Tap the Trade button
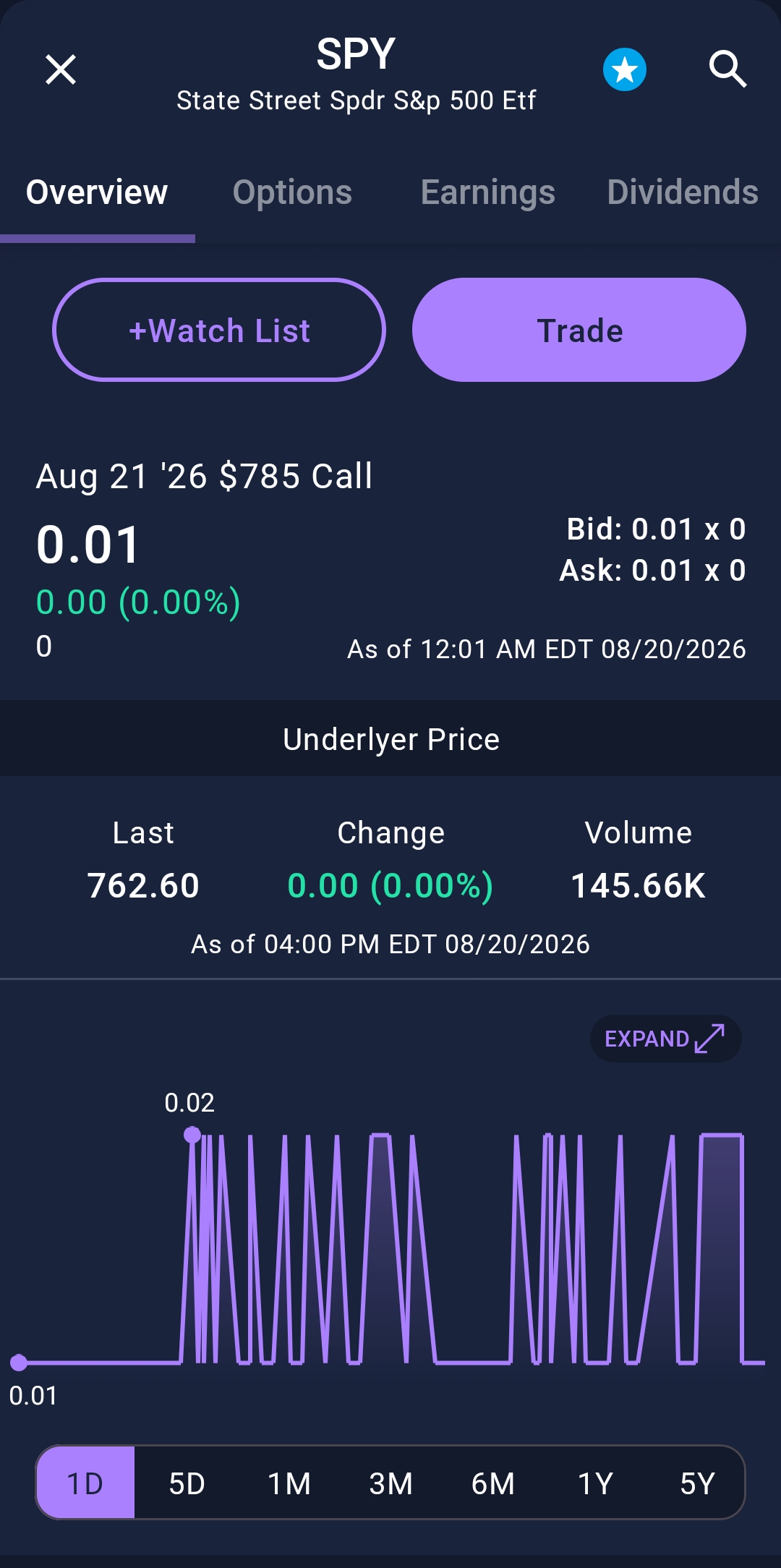 [579, 330]
